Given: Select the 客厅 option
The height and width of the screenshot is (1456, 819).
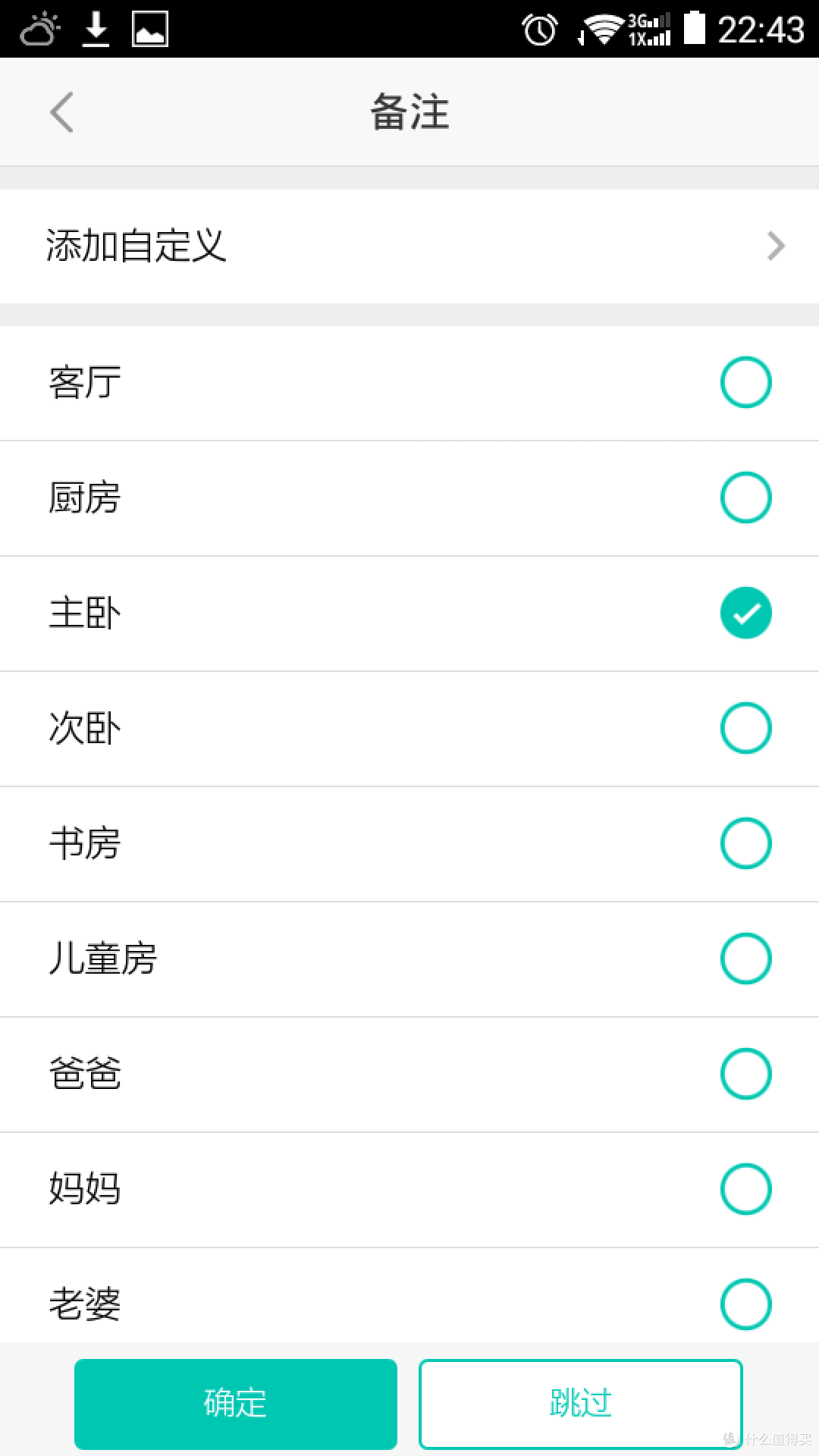Looking at the screenshot, I should [409, 383].
